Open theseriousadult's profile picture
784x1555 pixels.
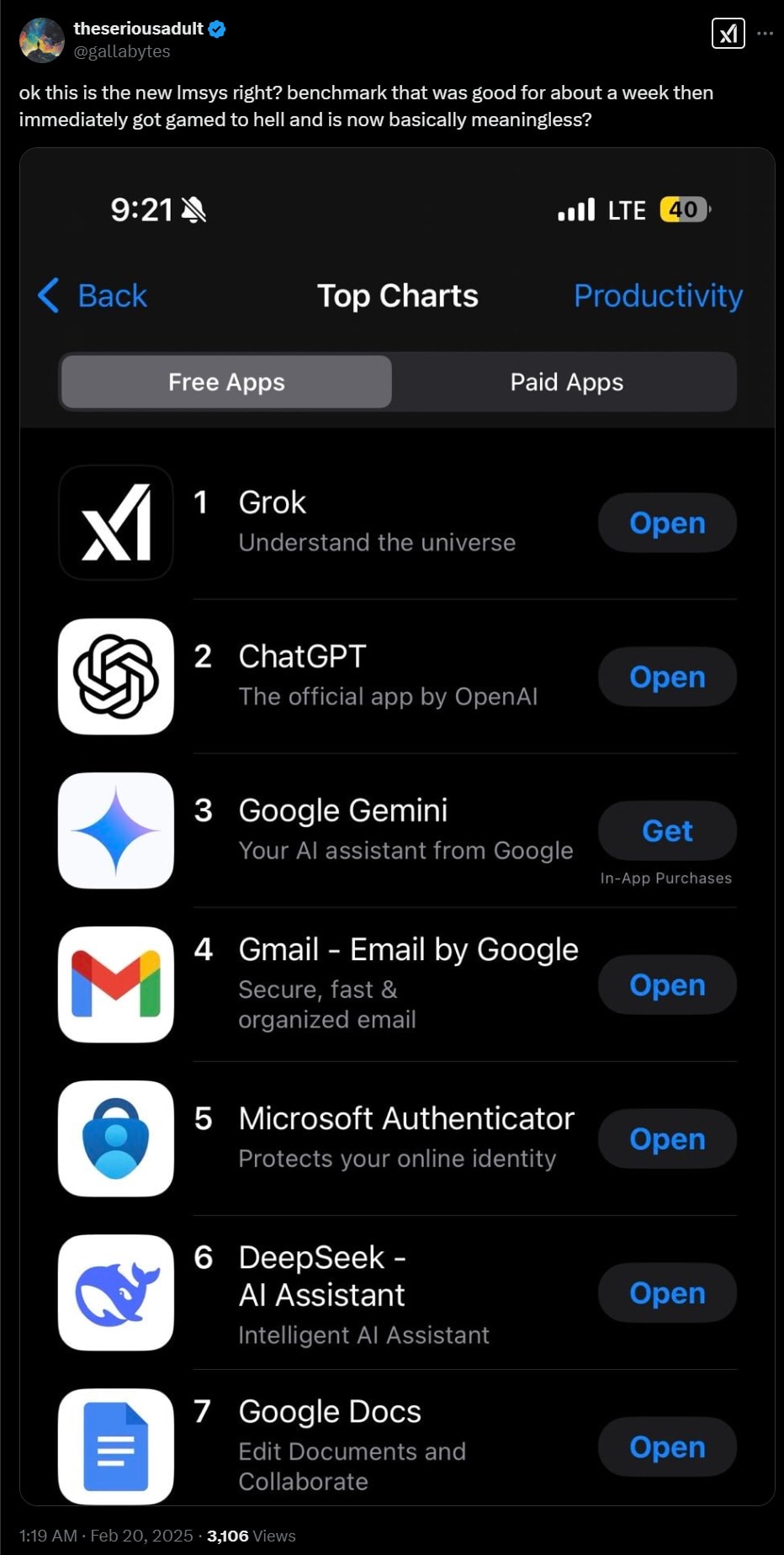(41, 40)
